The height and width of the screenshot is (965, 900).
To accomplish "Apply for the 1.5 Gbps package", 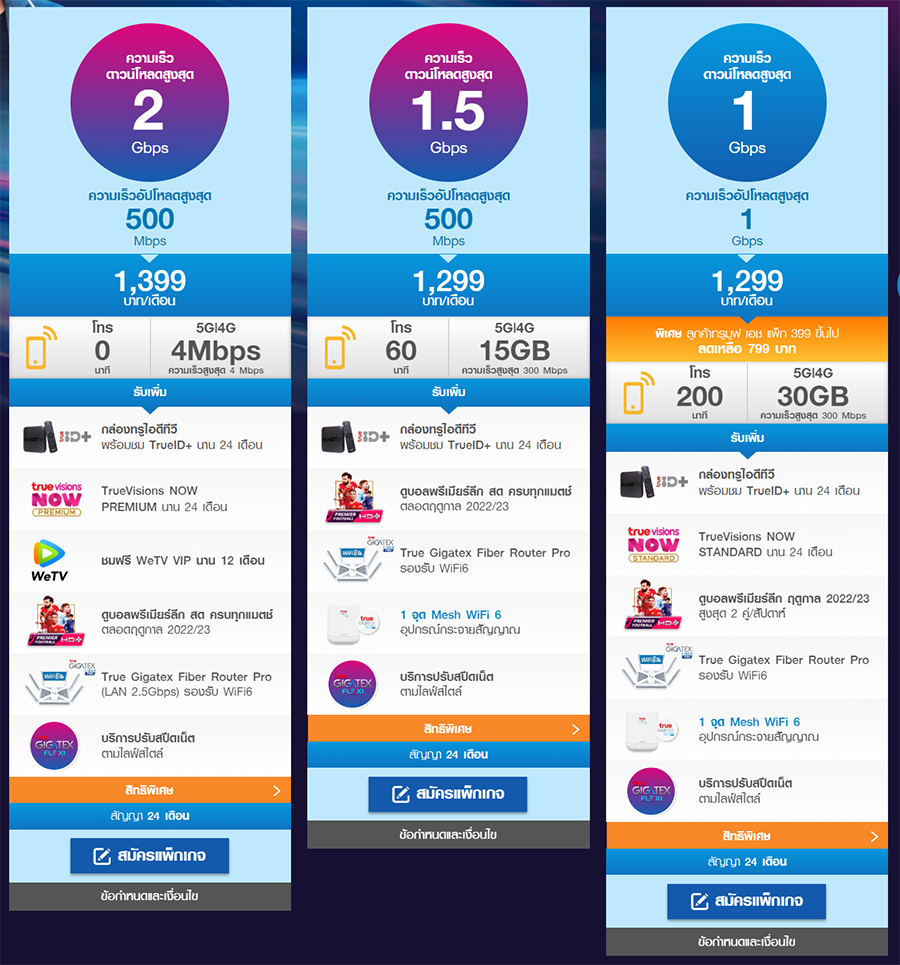I will (x=447, y=794).
